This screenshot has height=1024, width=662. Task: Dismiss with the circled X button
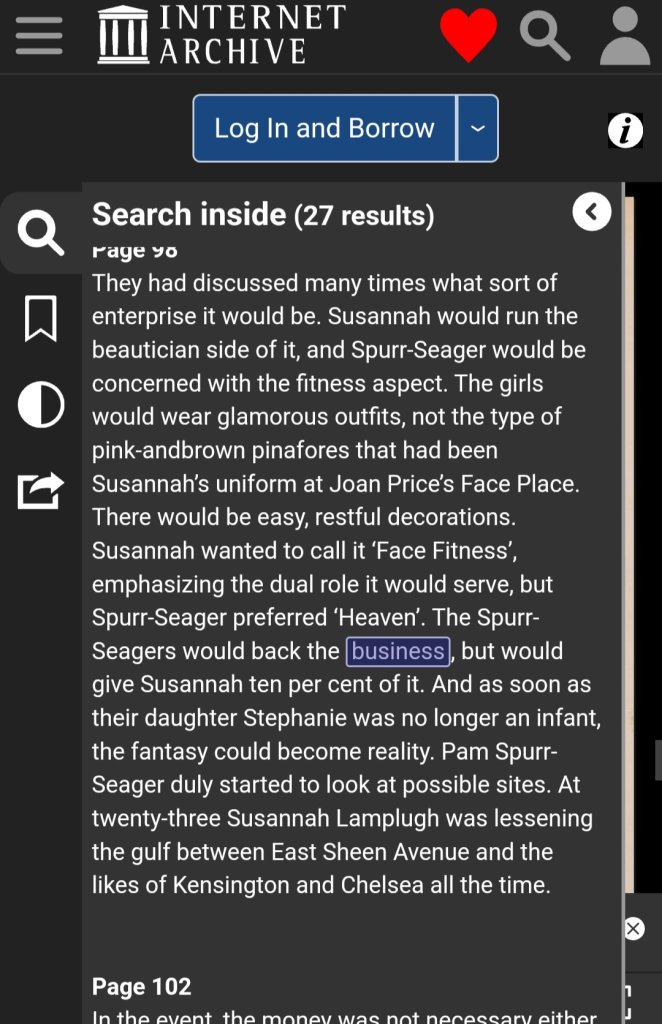click(633, 929)
